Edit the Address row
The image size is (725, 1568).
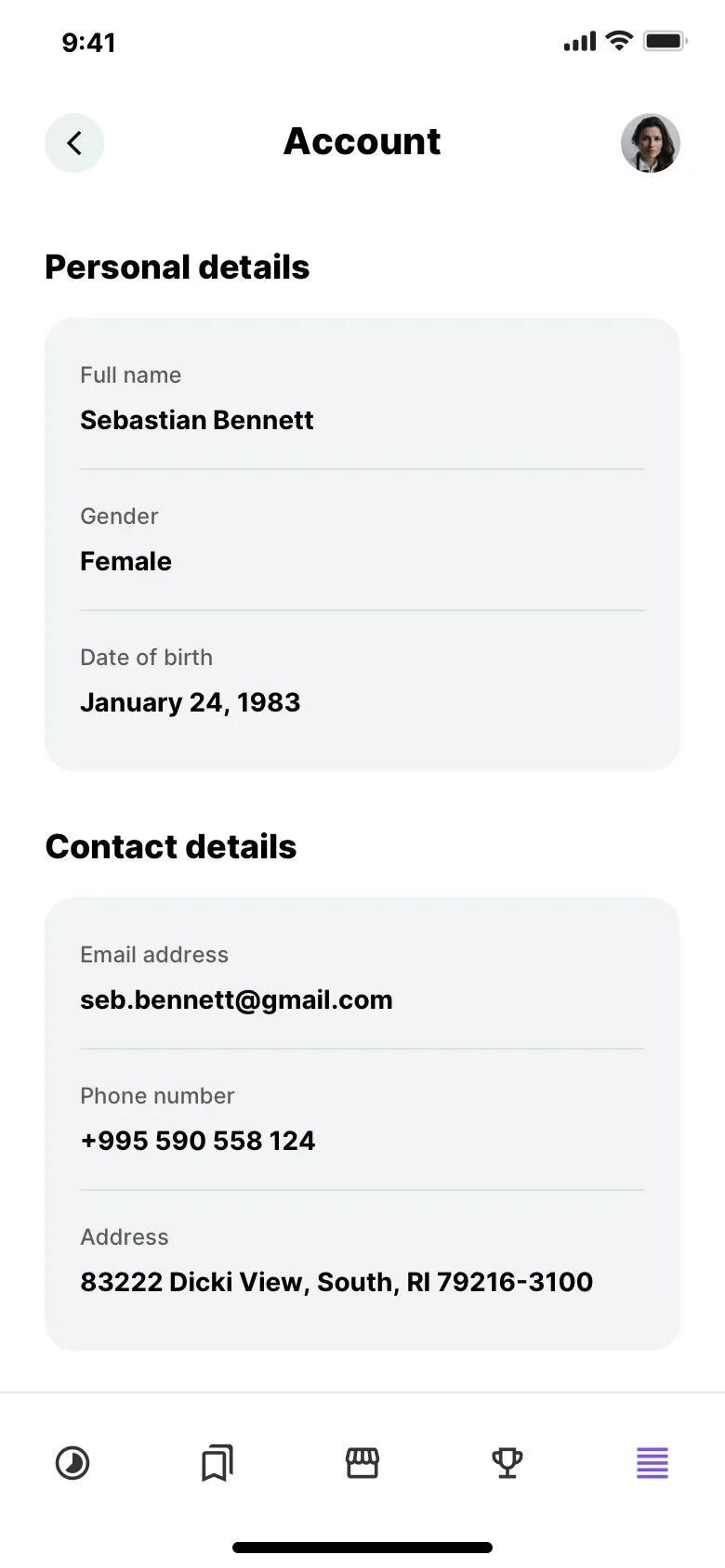point(362,1261)
